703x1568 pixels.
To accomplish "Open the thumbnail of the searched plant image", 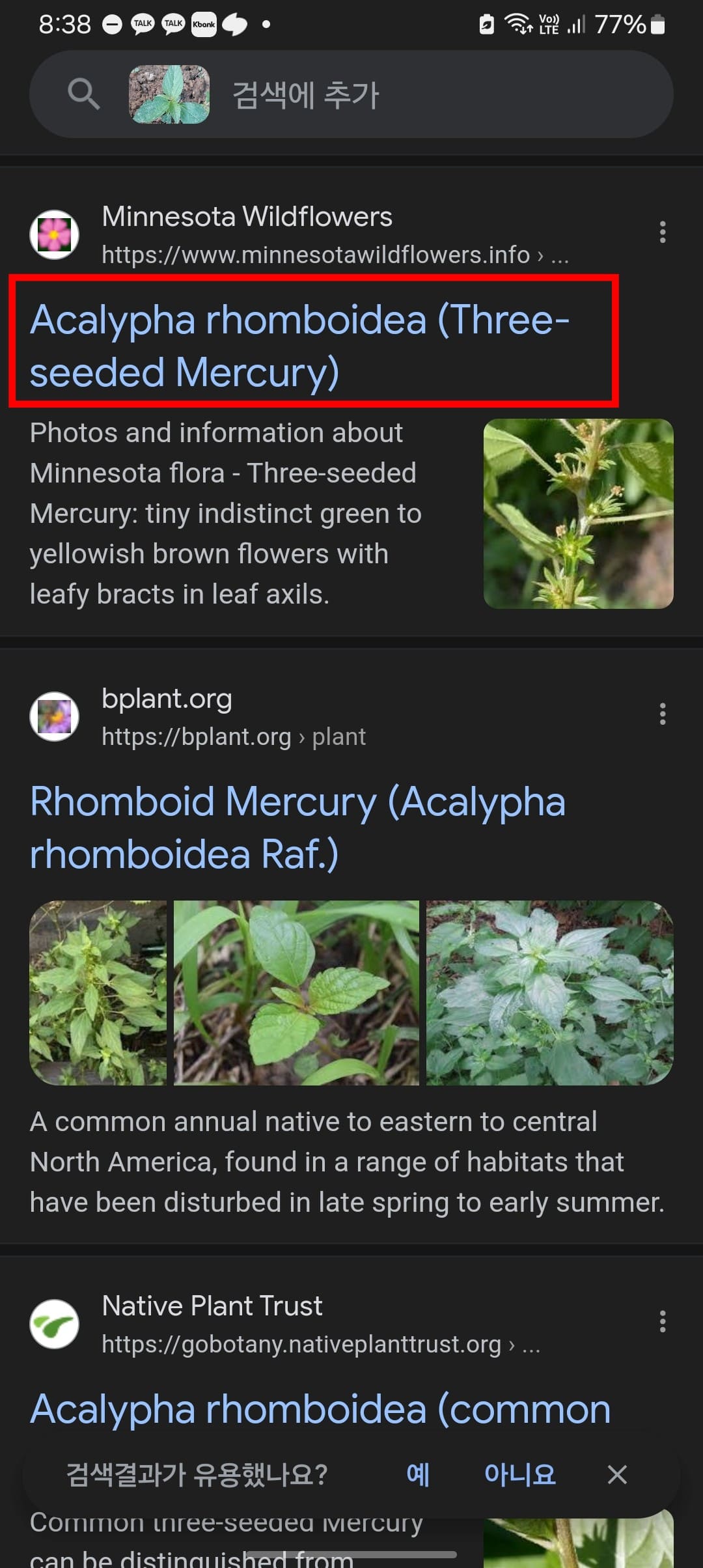I will [169, 94].
